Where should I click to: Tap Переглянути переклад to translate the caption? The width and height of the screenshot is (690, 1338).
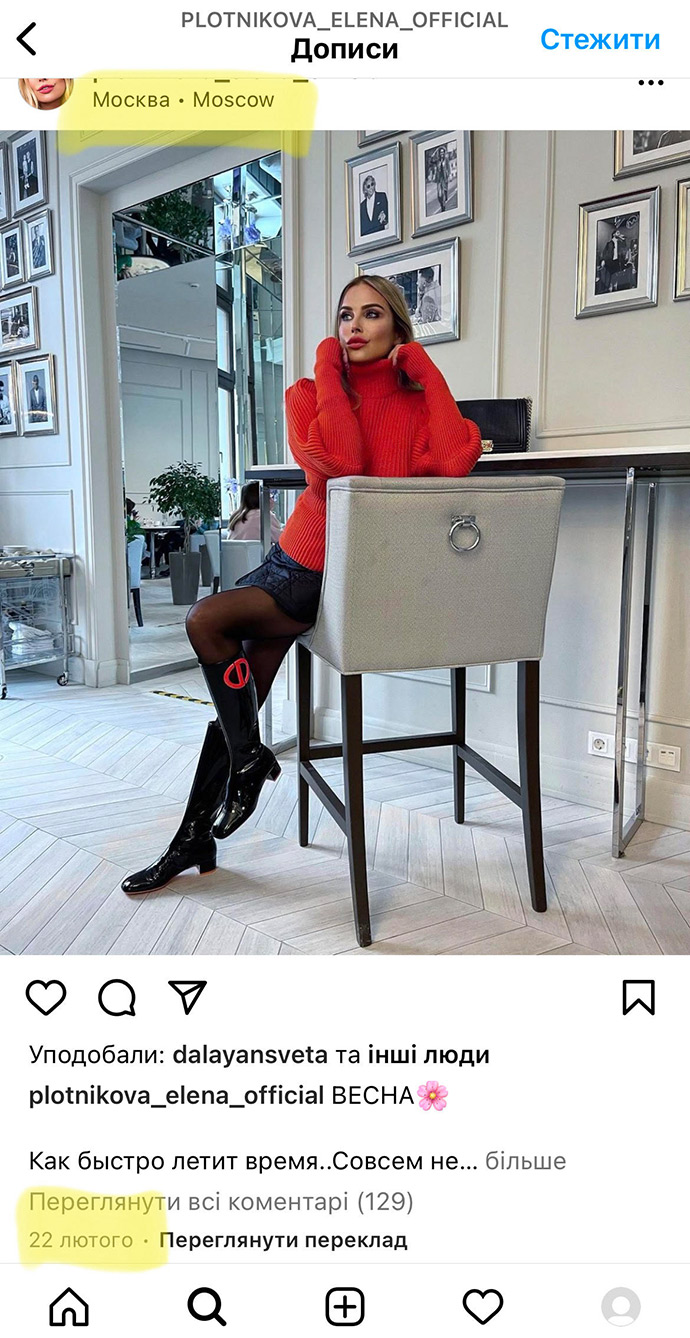(x=283, y=1240)
